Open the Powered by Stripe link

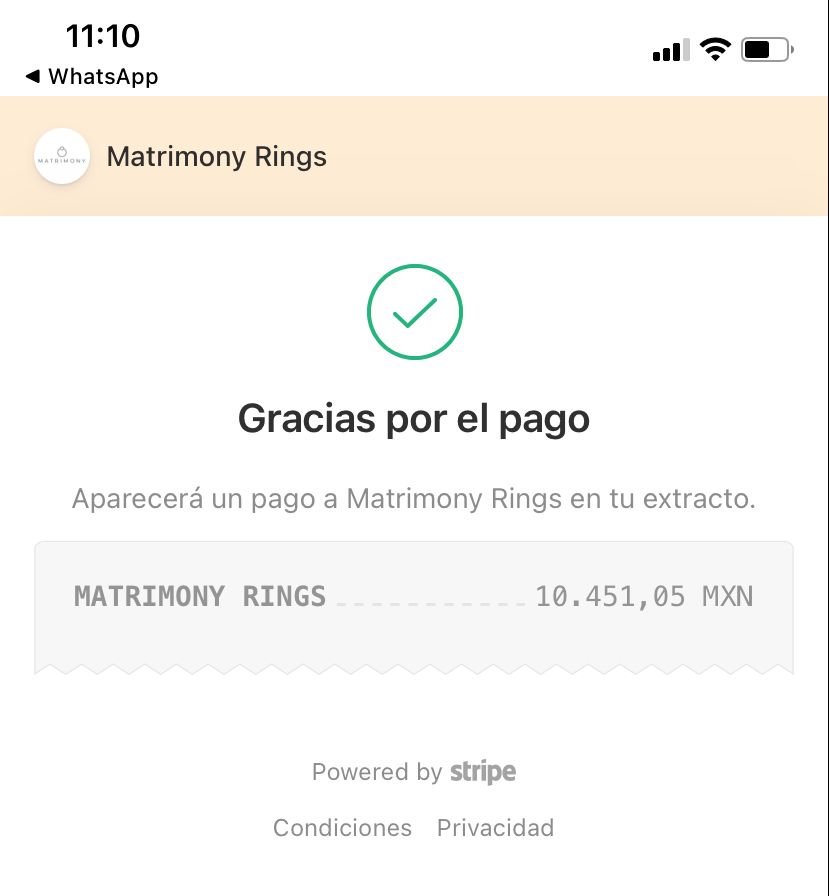(x=414, y=772)
